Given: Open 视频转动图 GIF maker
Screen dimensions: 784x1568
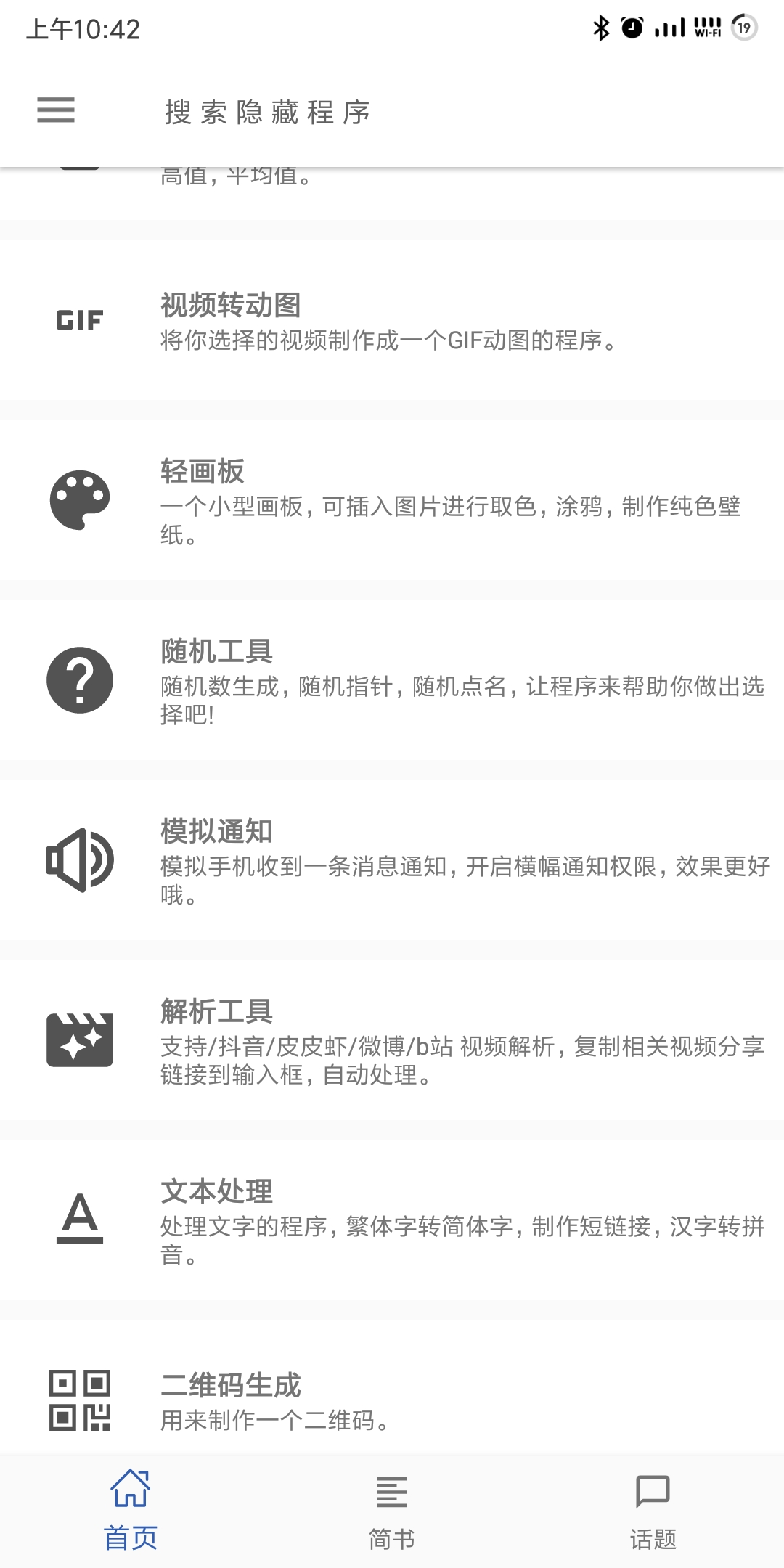Looking at the screenshot, I should pyautogui.click(x=392, y=320).
